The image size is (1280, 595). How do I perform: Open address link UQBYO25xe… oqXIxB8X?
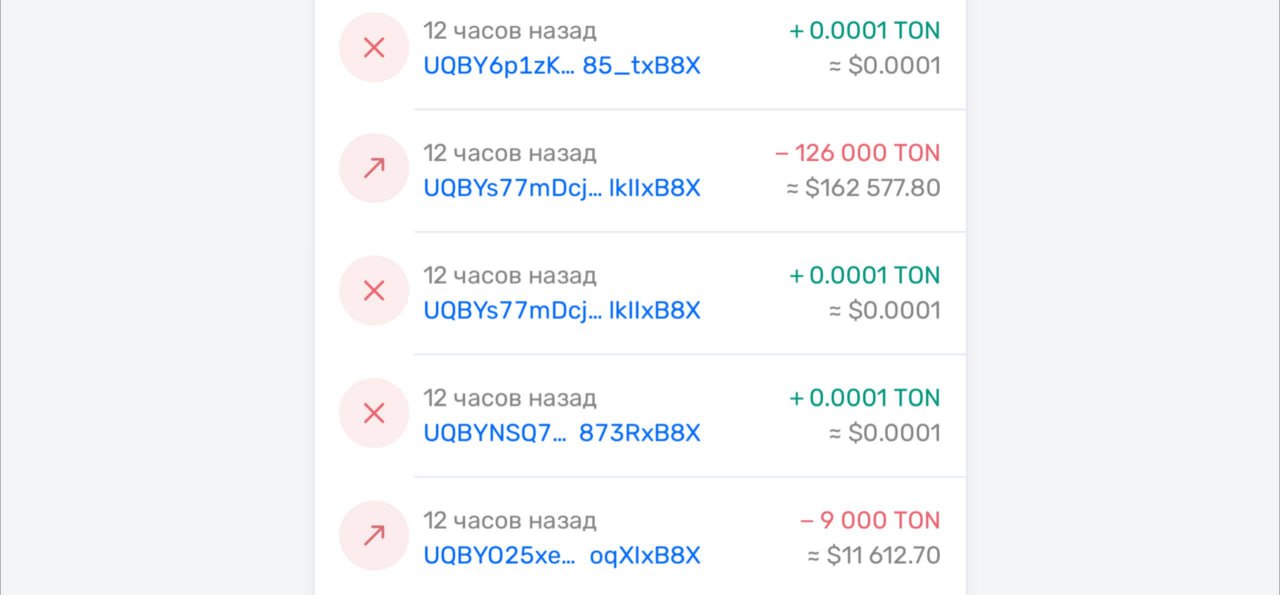pyautogui.click(x=561, y=556)
